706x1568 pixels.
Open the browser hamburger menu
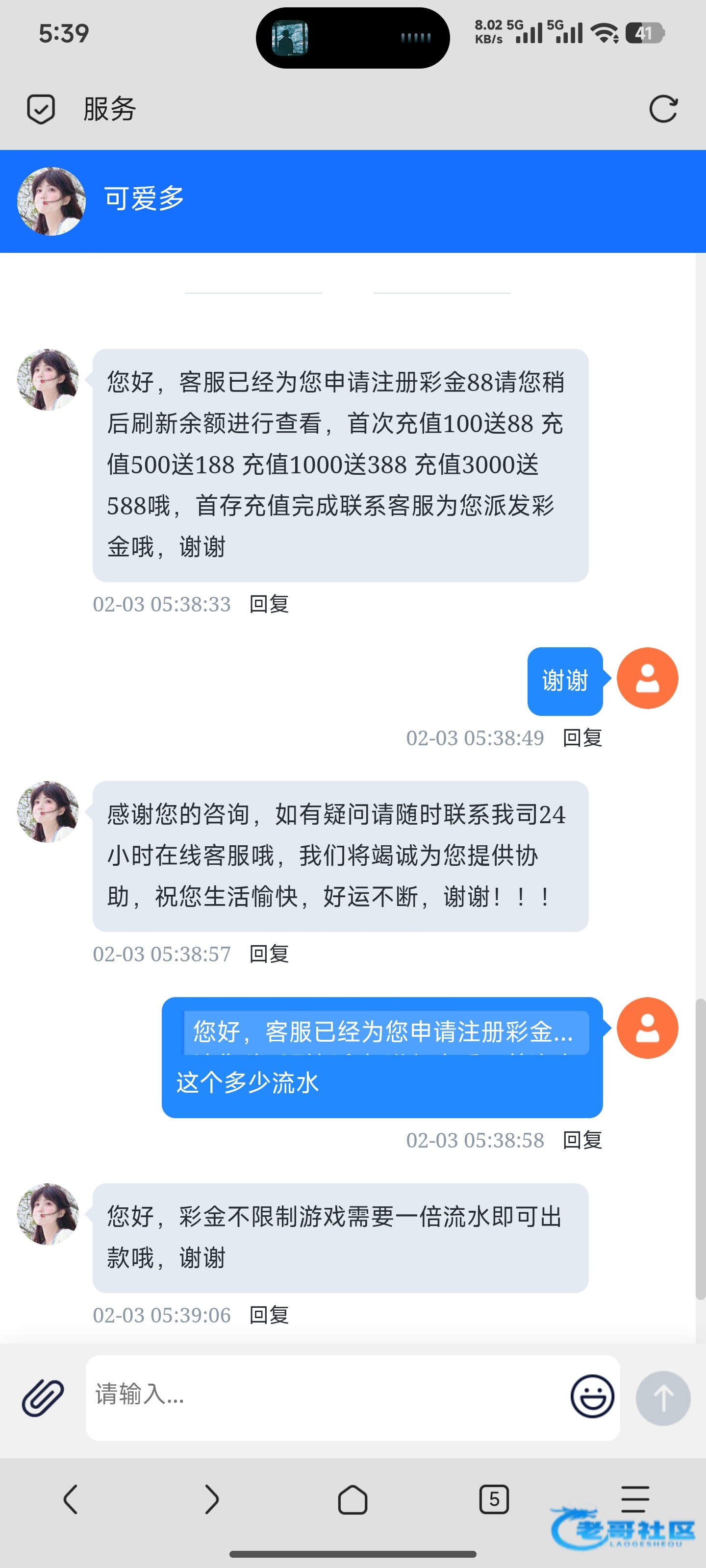click(x=635, y=1498)
